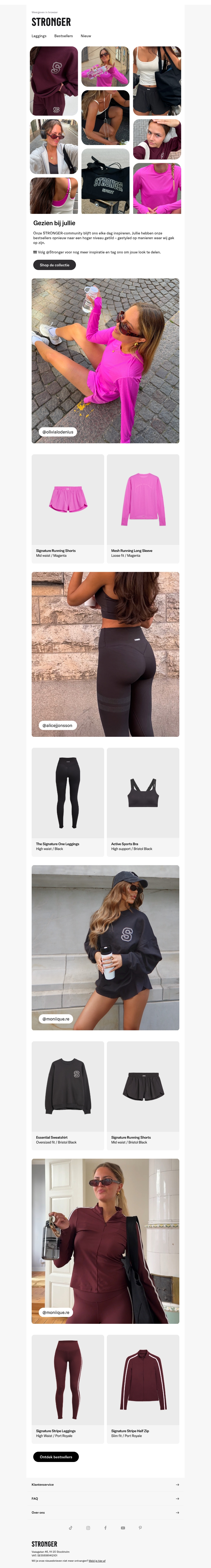This screenshot has width=211, height=1568.
Task: Open Signature Running Shorts in Magenta
Action: click(68, 508)
